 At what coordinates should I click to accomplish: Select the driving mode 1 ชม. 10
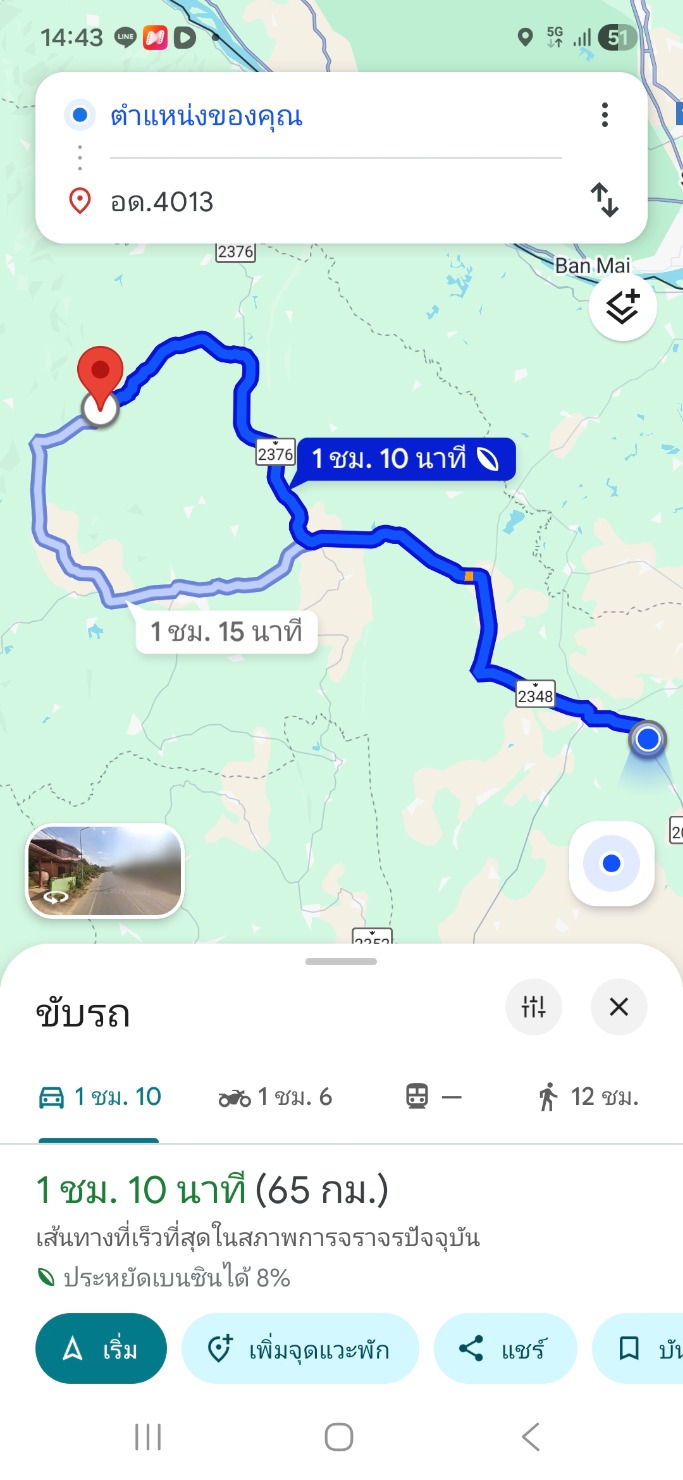pos(99,1097)
